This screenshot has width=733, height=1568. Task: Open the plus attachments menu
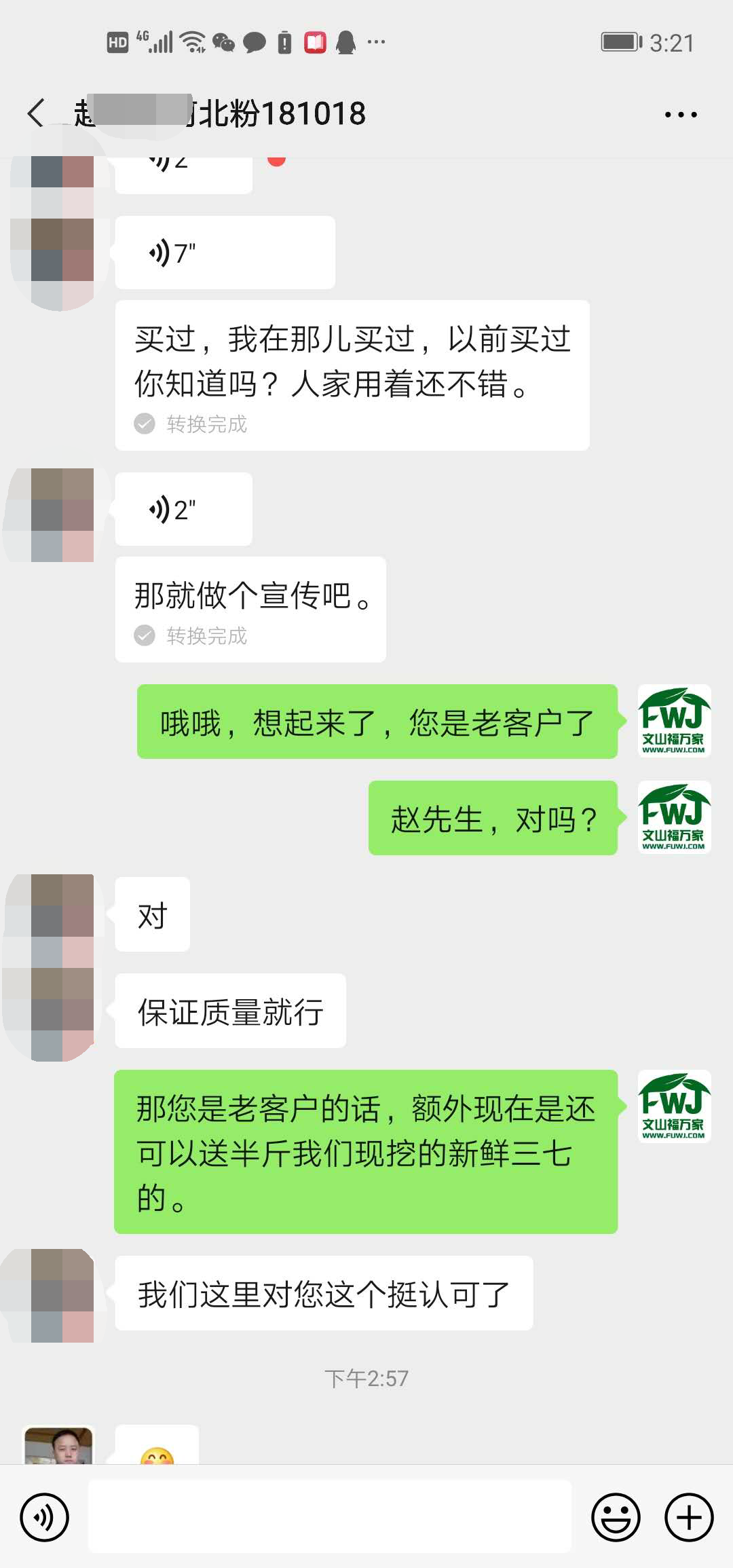click(x=688, y=1517)
